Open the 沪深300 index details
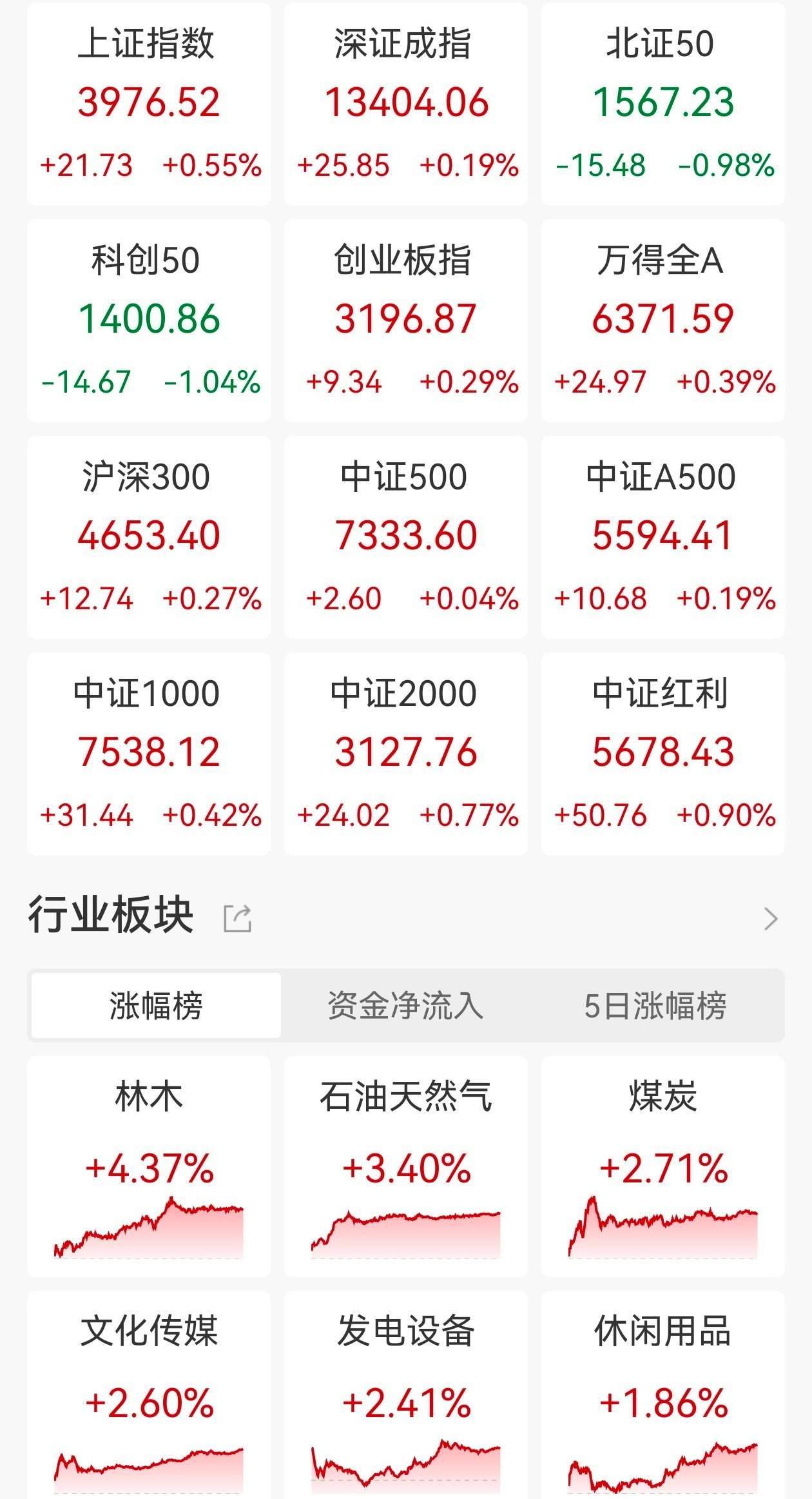The height and width of the screenshot is (1499, 812). (x=148, y=532)
